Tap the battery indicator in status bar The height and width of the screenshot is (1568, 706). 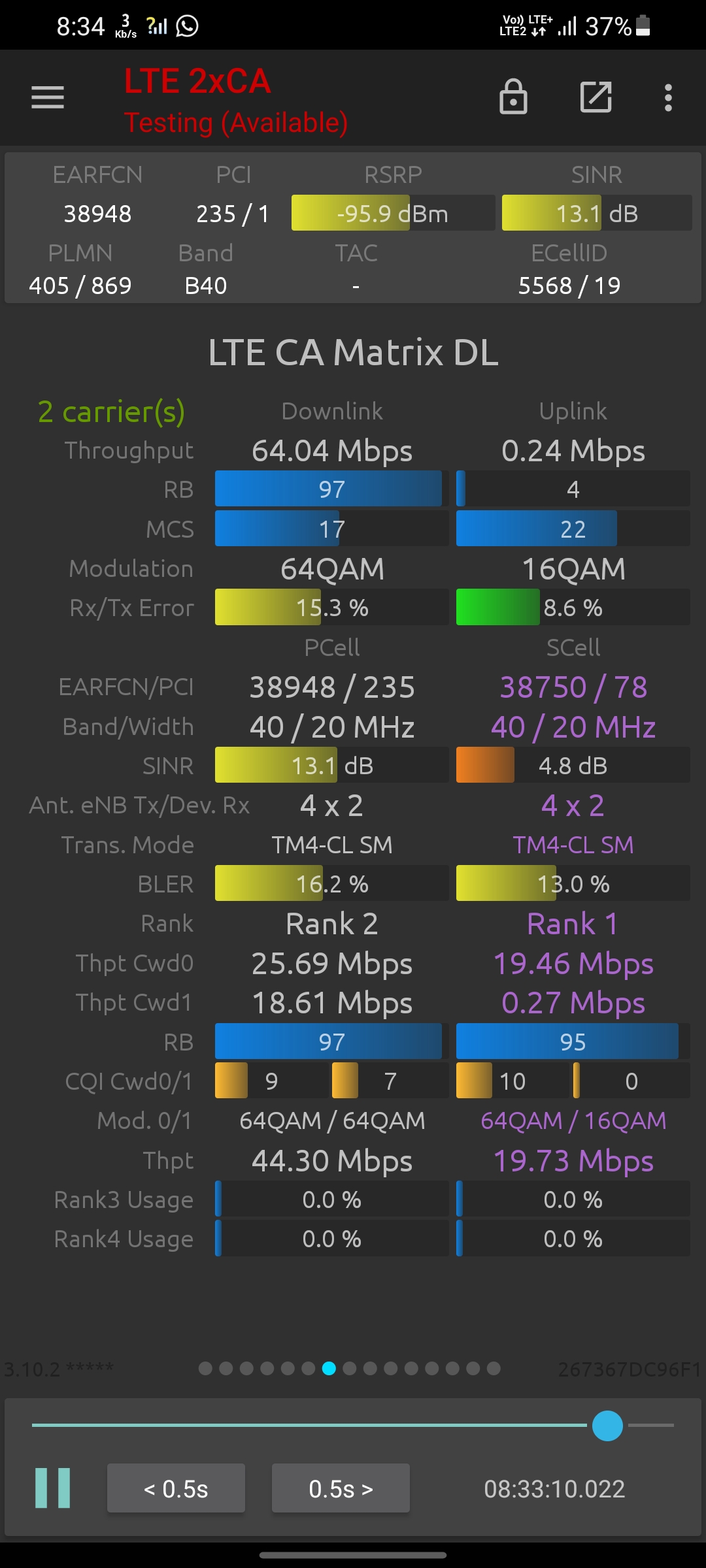(641, 26)
